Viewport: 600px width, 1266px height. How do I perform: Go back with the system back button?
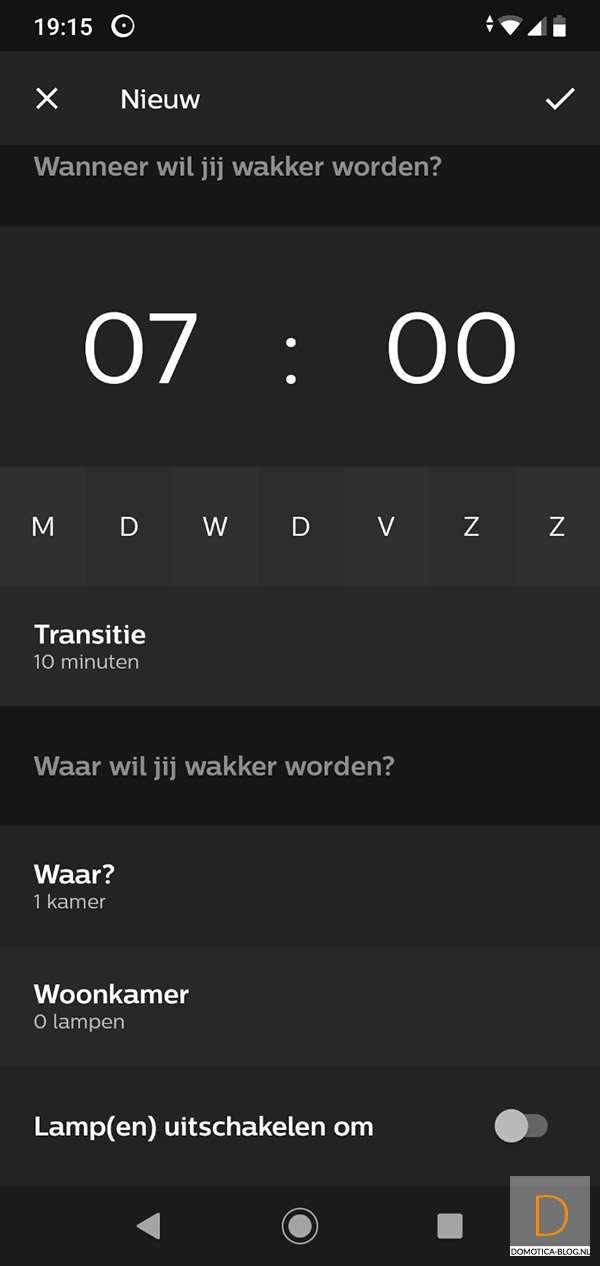[x=148, y=1225]
